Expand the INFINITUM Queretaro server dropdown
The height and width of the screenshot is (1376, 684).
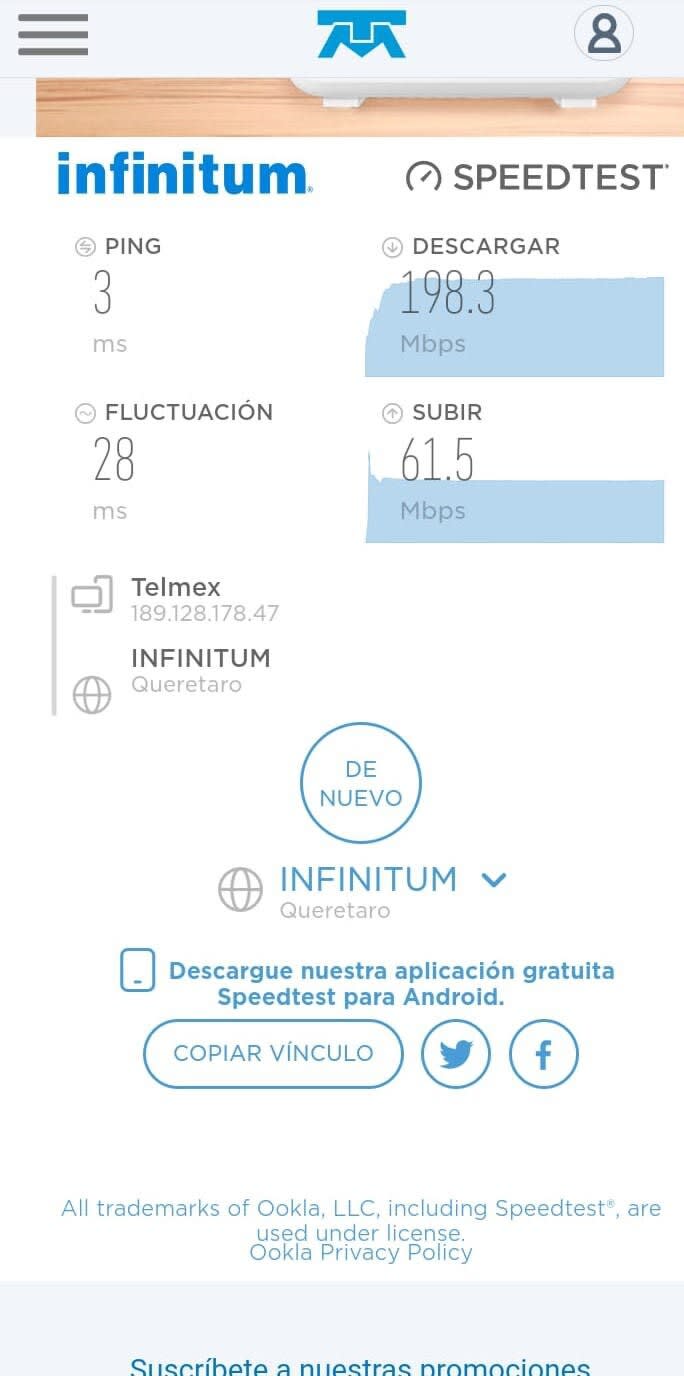493,880
